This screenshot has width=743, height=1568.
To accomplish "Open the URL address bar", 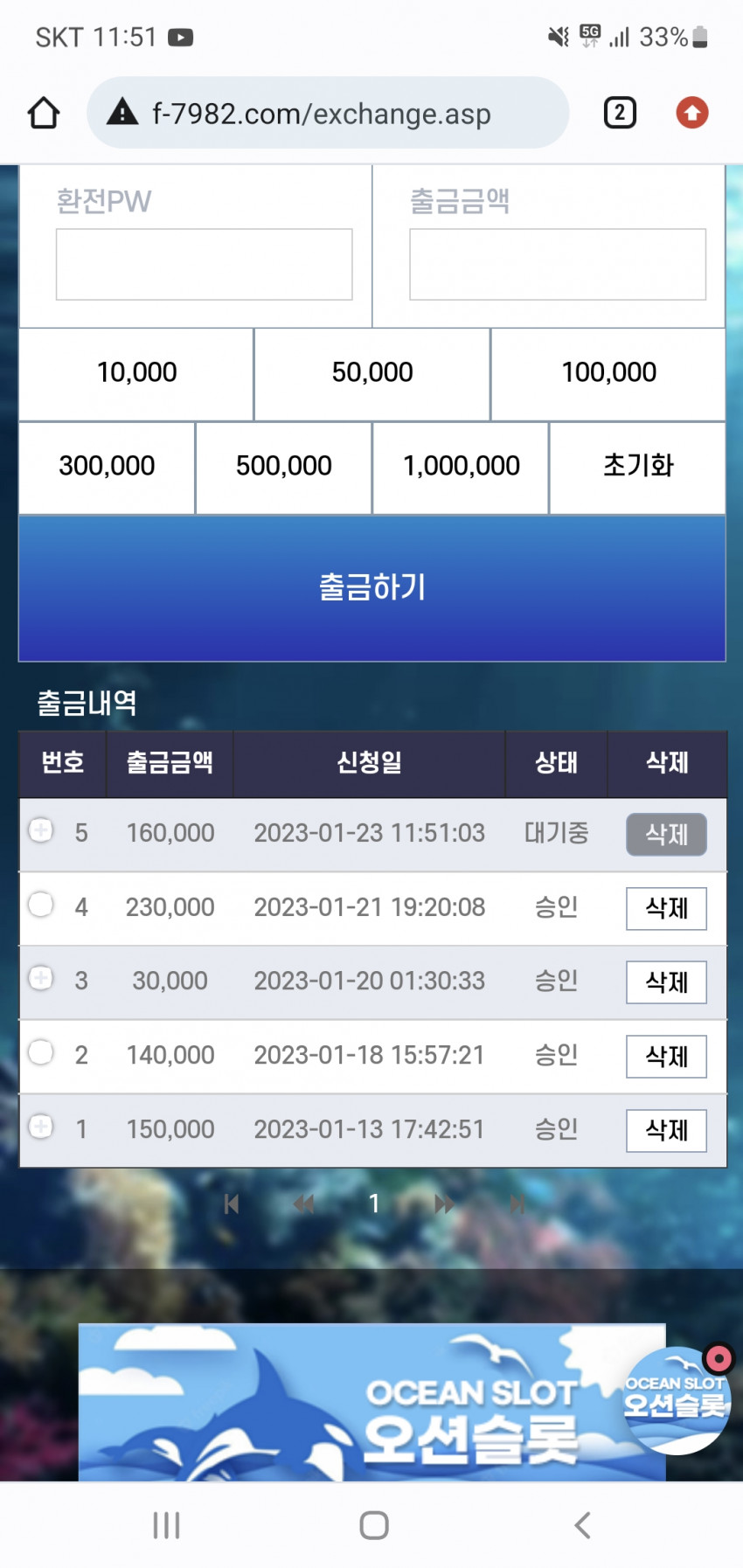I will (x=328, y=113).
